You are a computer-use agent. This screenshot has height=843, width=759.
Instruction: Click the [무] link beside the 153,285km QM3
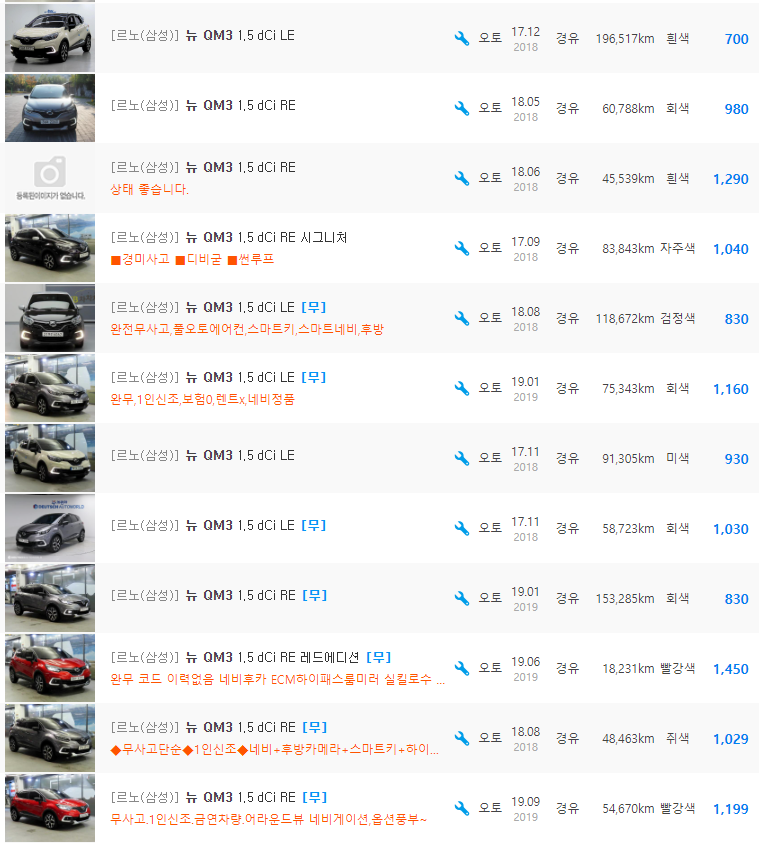[x=314, y=595]
